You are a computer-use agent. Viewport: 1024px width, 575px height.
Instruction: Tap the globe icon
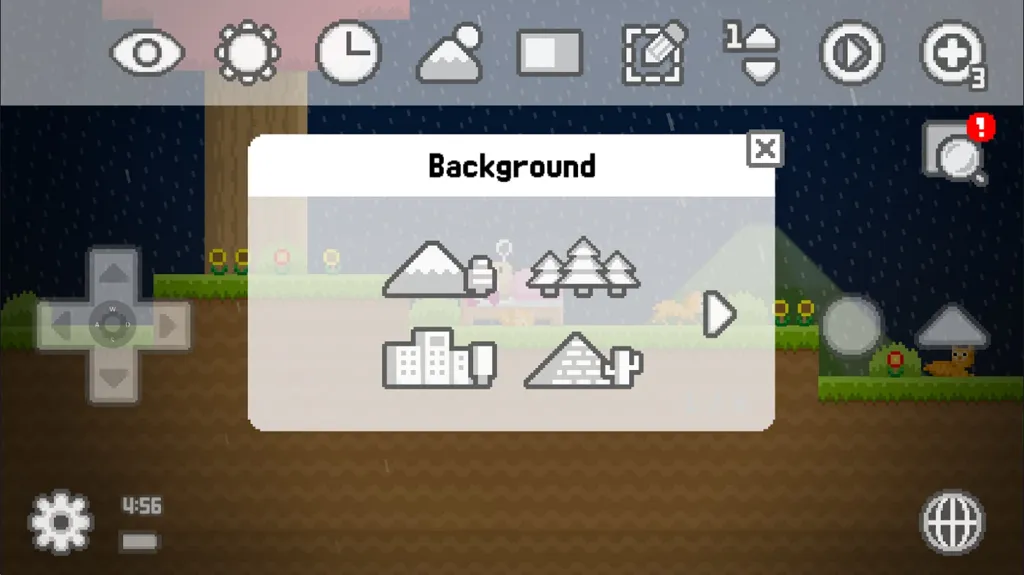click(951, 521)
